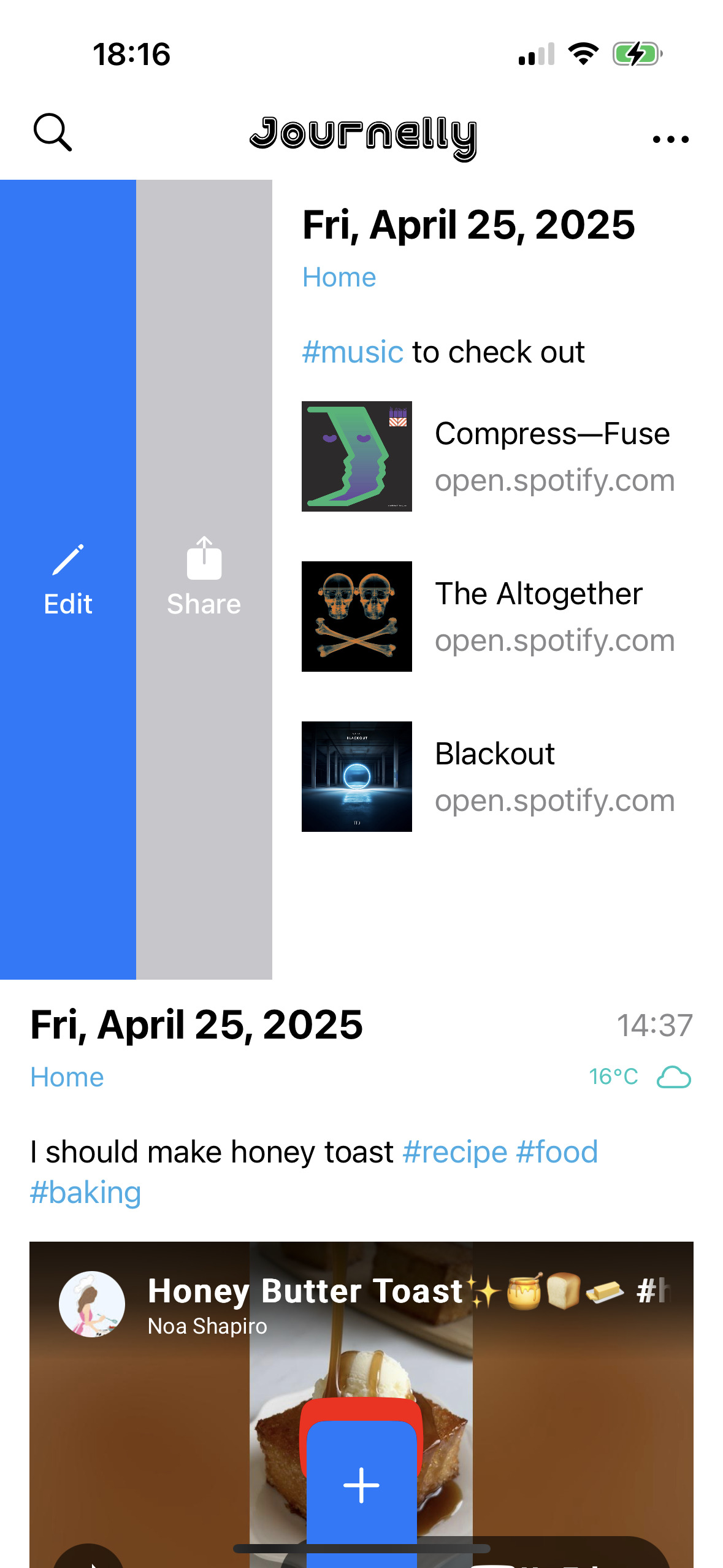Screen dimensions: 723x1568
Task: Tap the Home location of the honey toast entry
Action: (x=67, y=1077)
